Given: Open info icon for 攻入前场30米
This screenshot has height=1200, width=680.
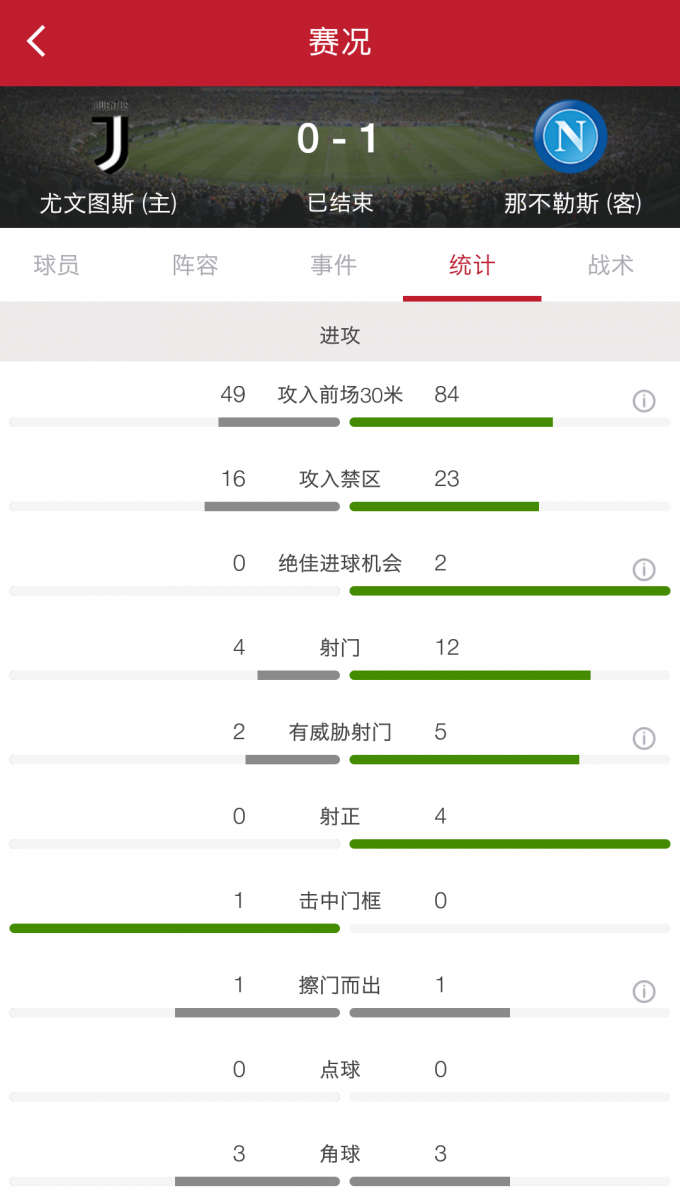Looking at the screenshot, I should [x=644, y=401].
